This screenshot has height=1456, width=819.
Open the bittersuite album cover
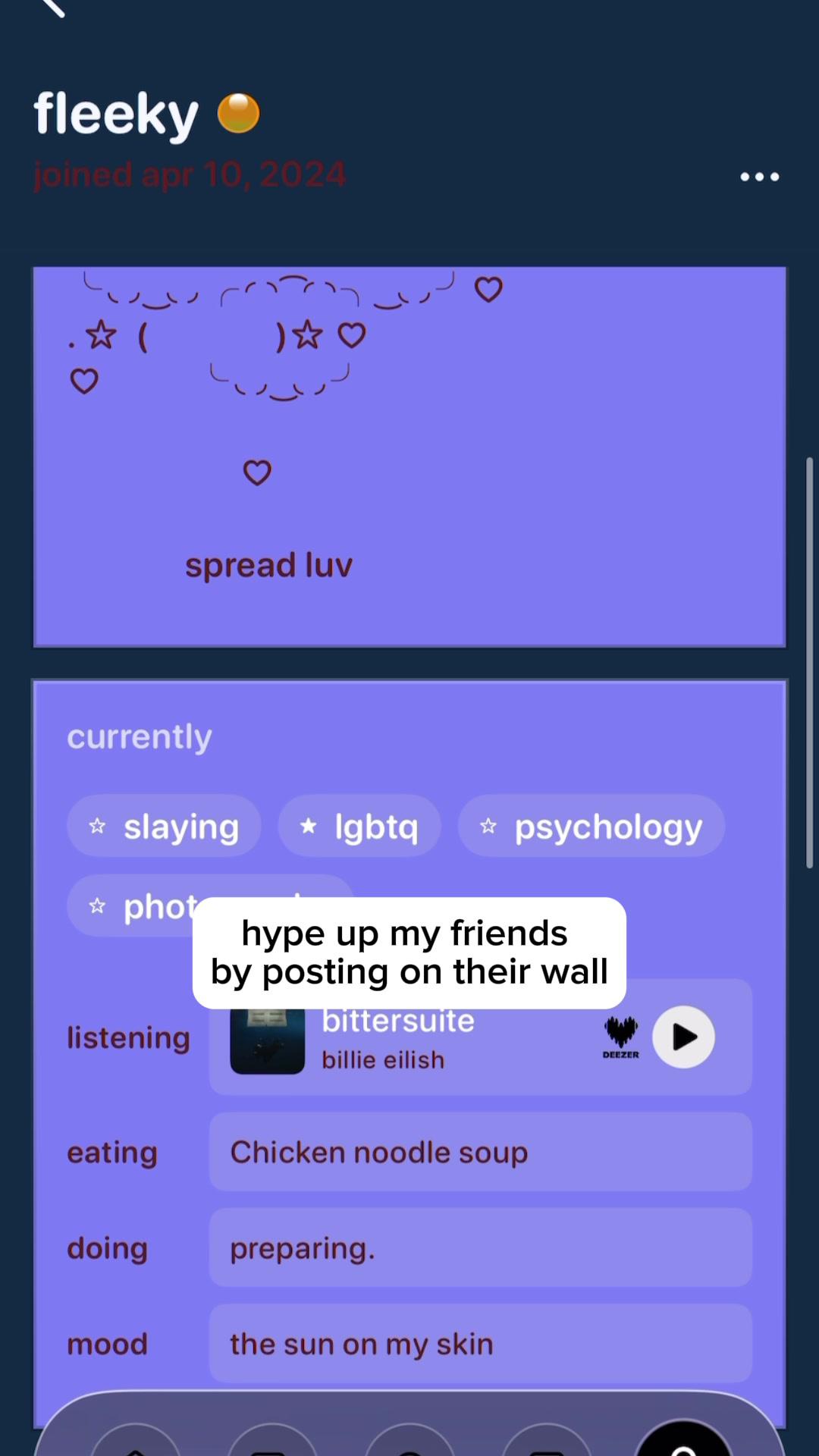click(267, 1041)
